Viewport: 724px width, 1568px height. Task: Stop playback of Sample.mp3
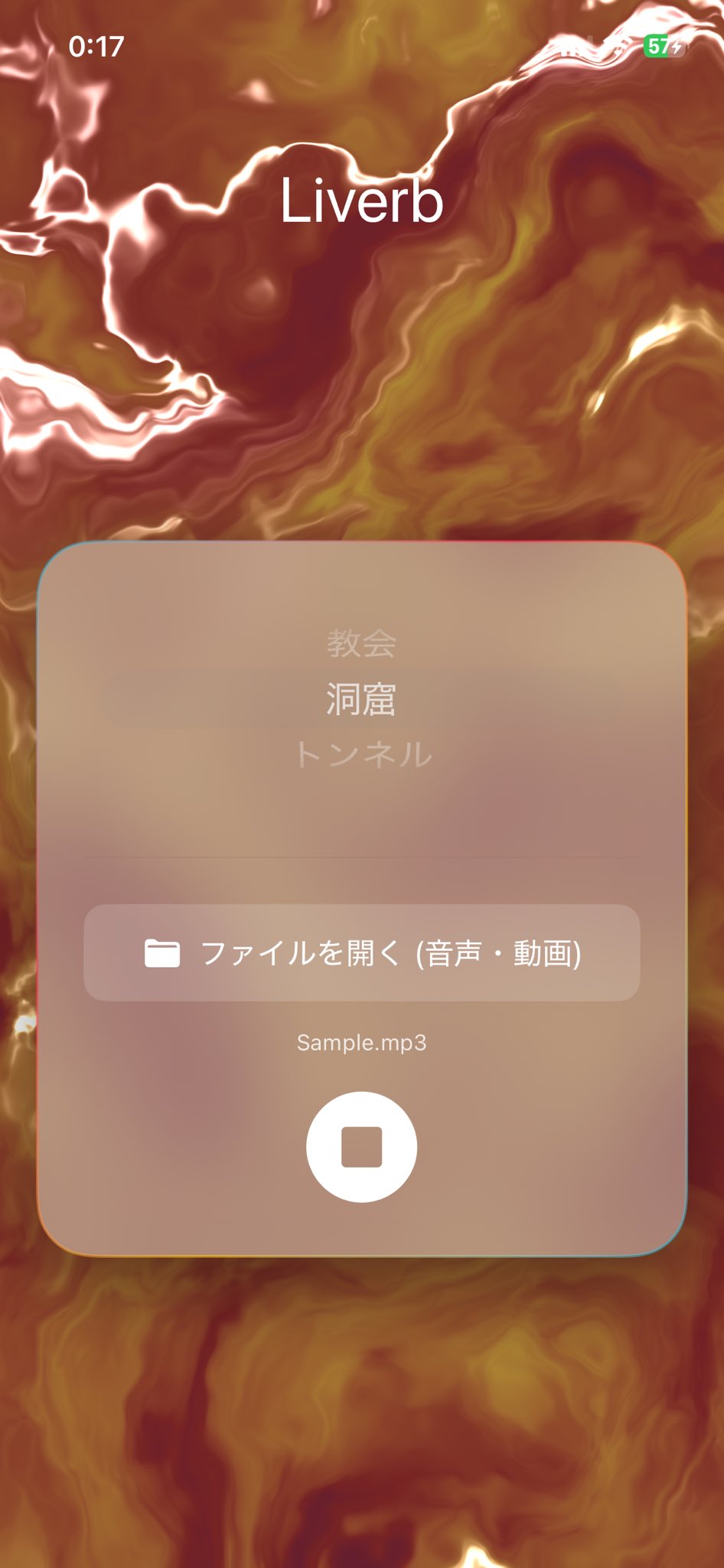(x=361, y=1146)
